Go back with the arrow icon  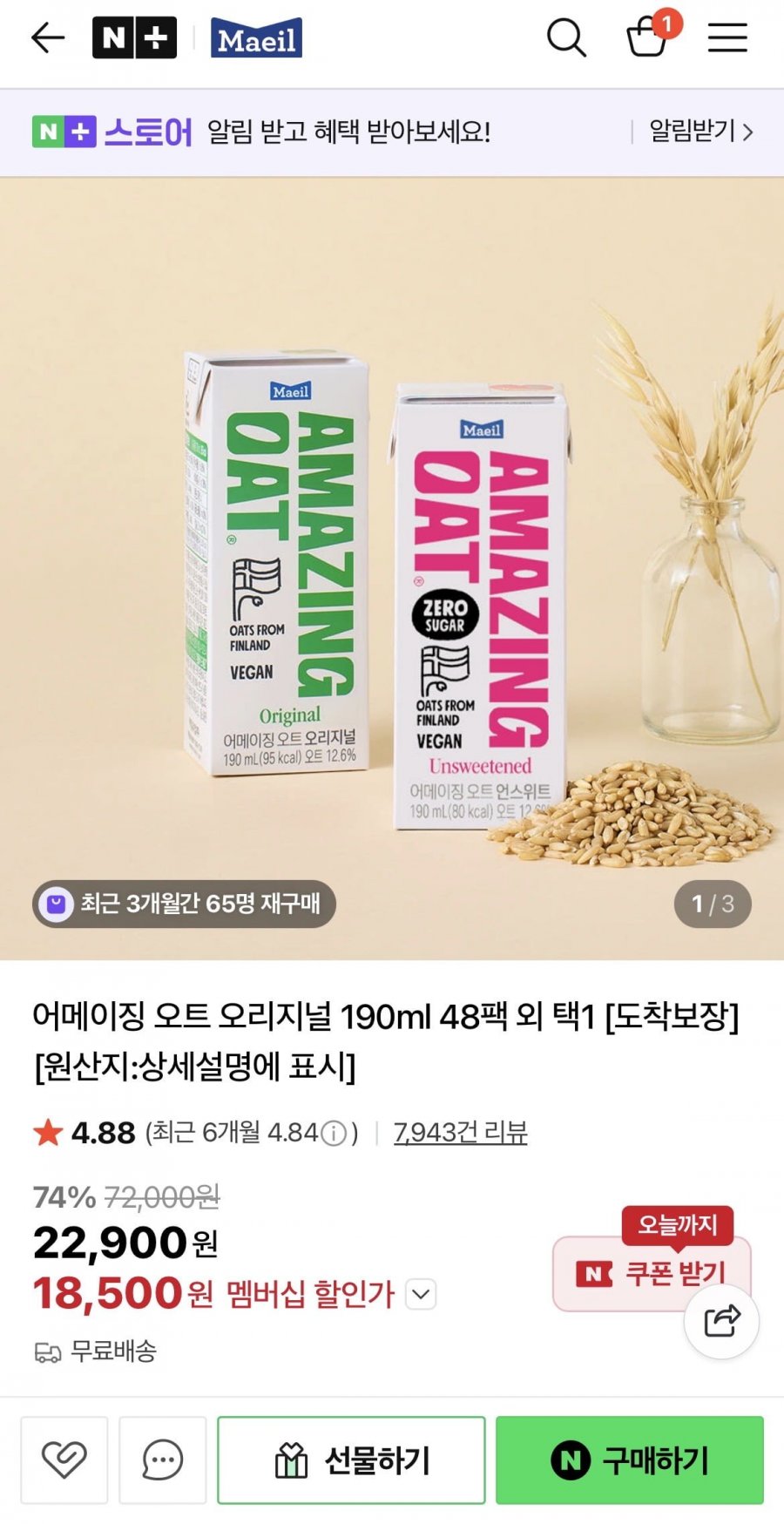click(48, 37)
